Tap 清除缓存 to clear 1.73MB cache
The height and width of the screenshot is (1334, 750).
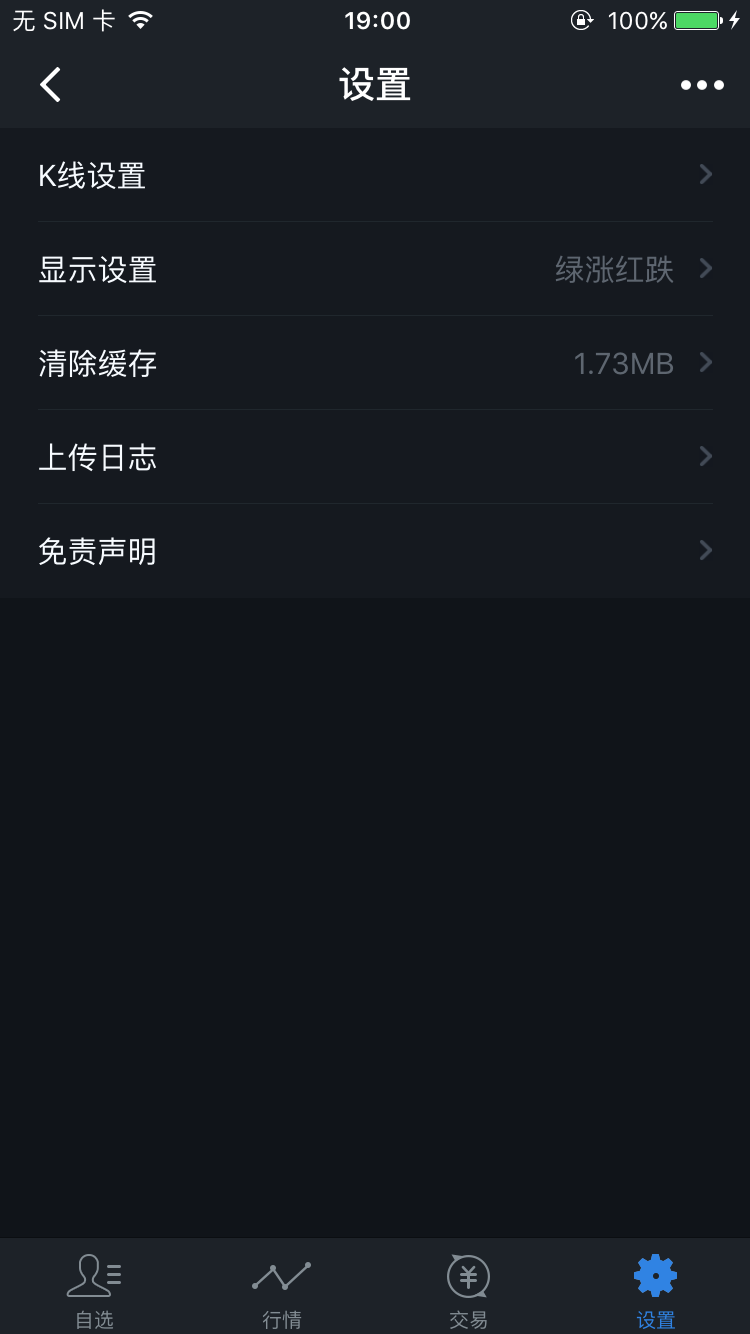[x=375, y=363]
